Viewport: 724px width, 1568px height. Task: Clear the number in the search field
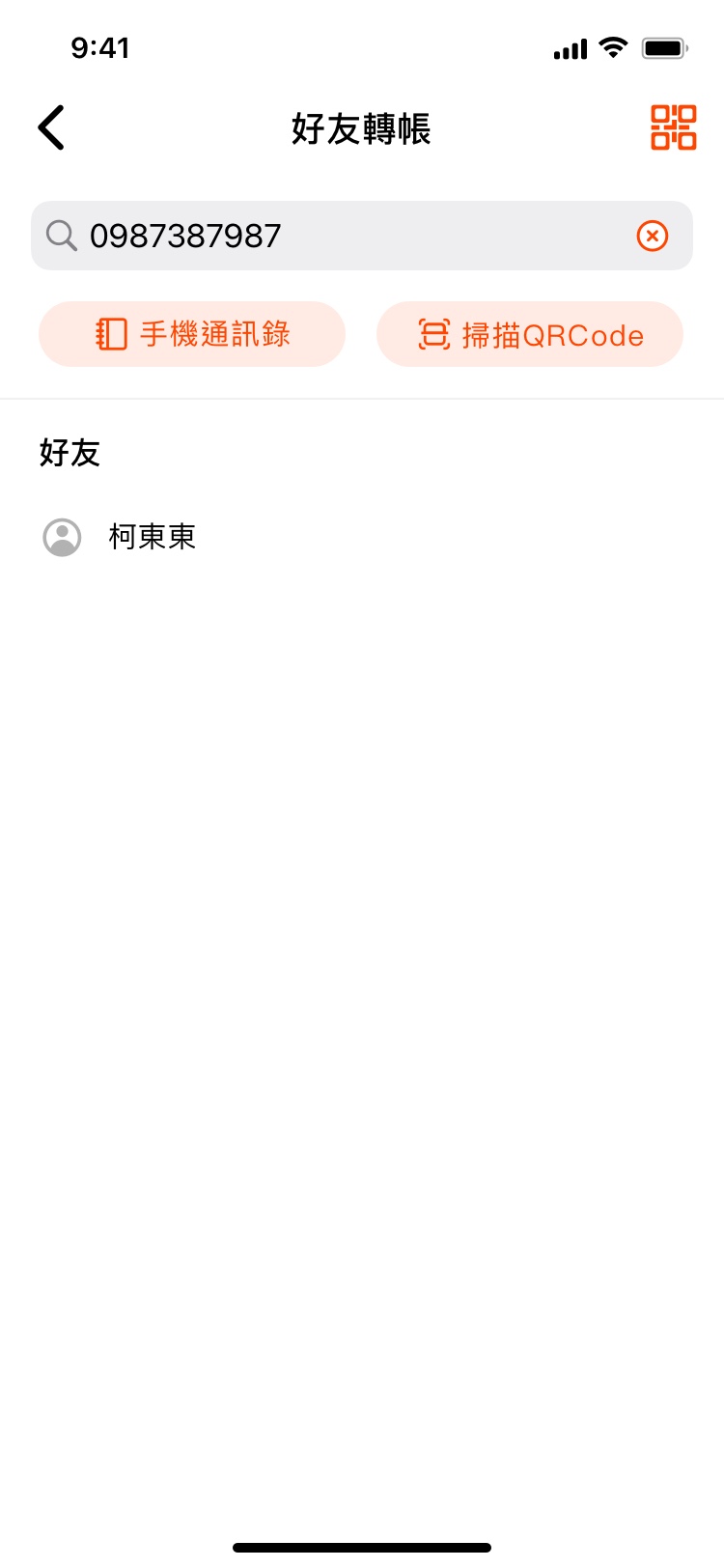(653, 236)
